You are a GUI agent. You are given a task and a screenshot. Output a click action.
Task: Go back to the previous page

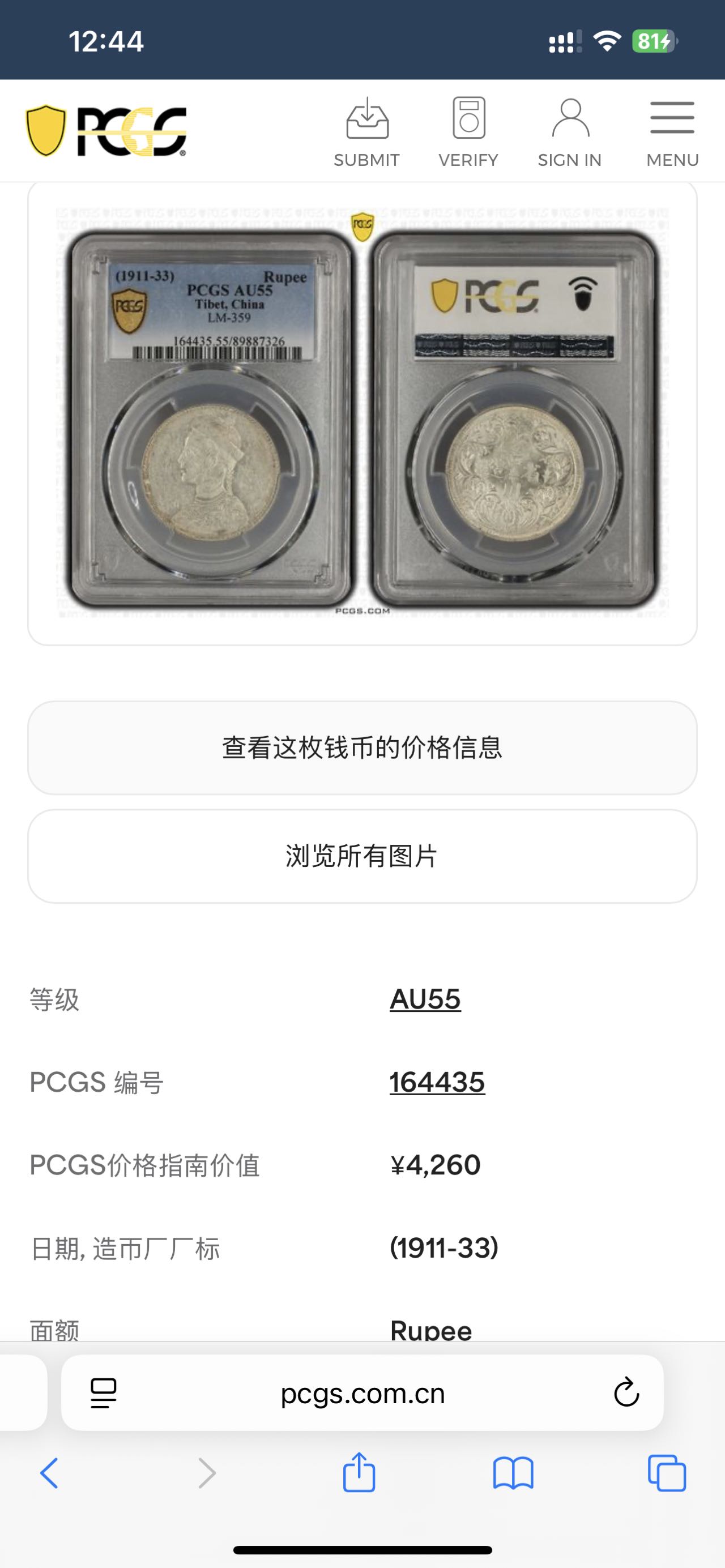click(x=49, y=1473)
